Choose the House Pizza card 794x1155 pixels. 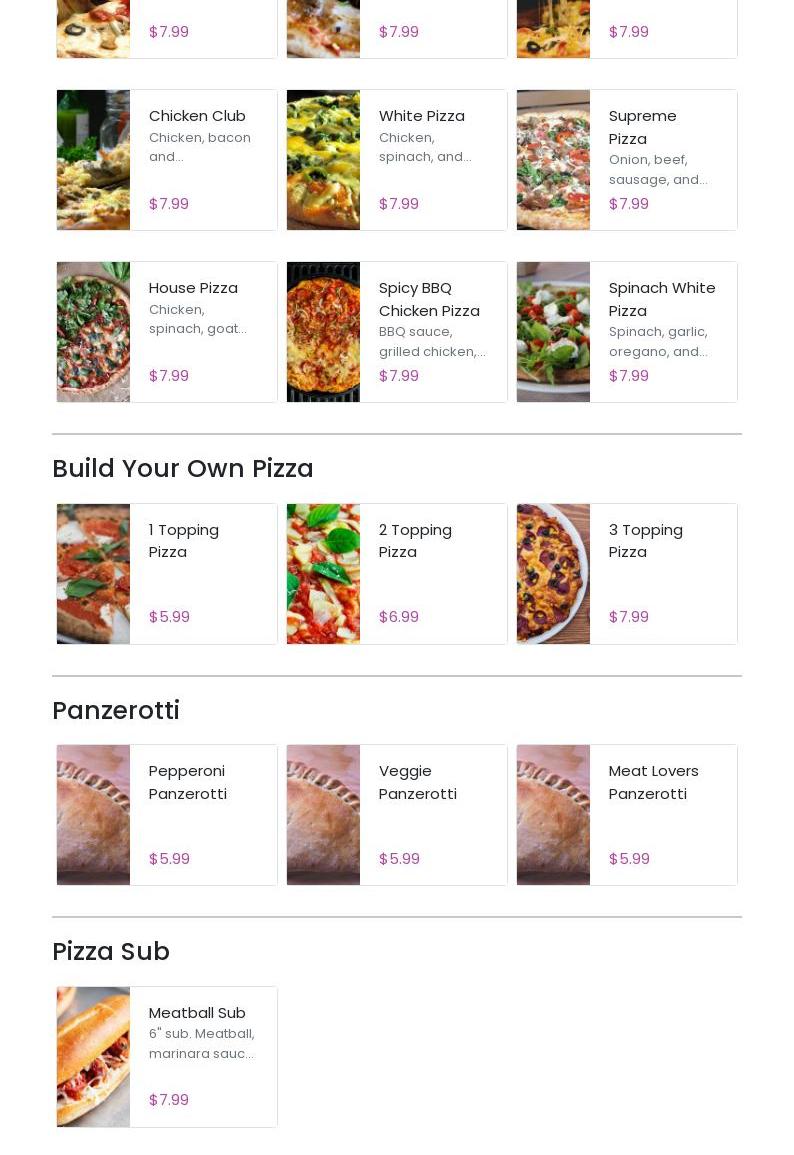pos(167,332)
